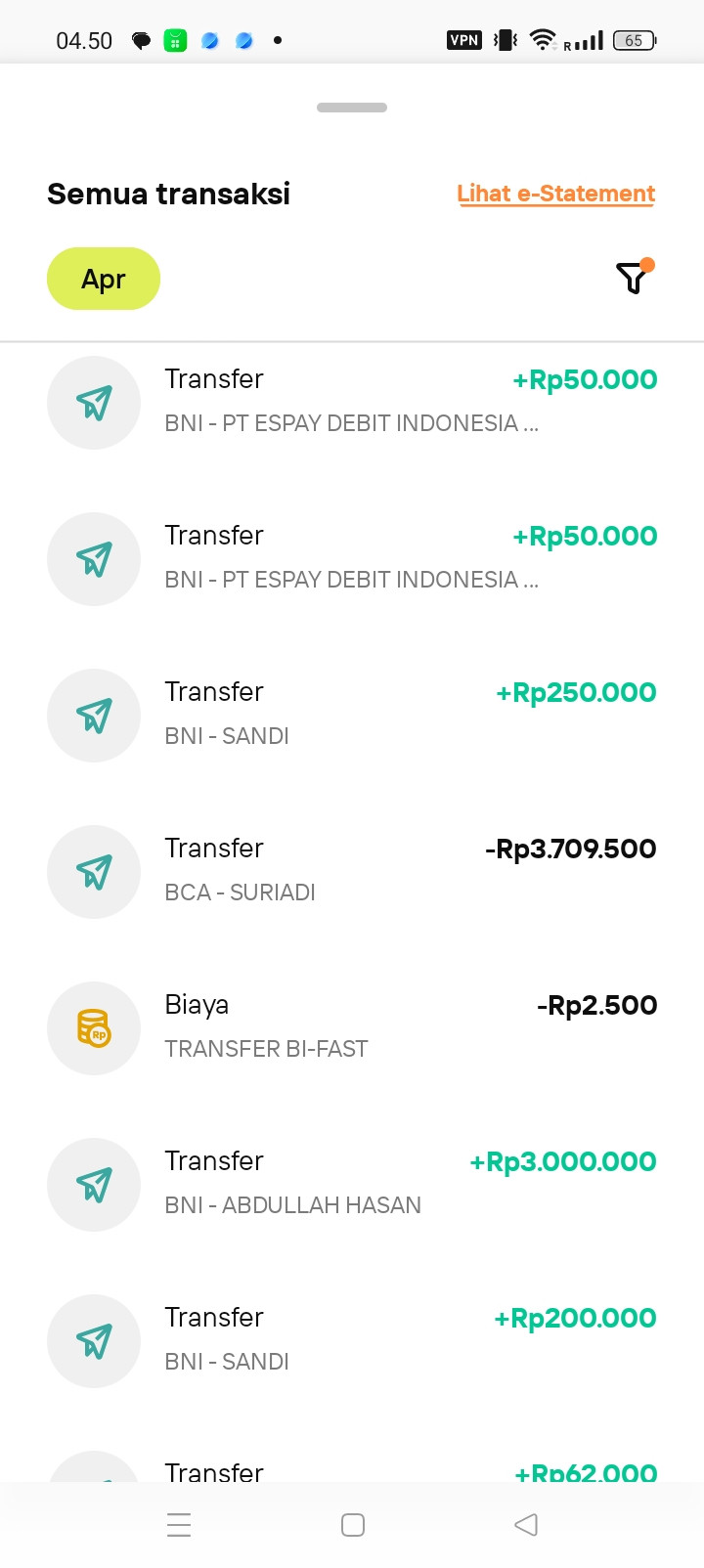Open the transaction filter icon
The width and height of the screenshot is (704, 1568).
click(x=633, y=279)
